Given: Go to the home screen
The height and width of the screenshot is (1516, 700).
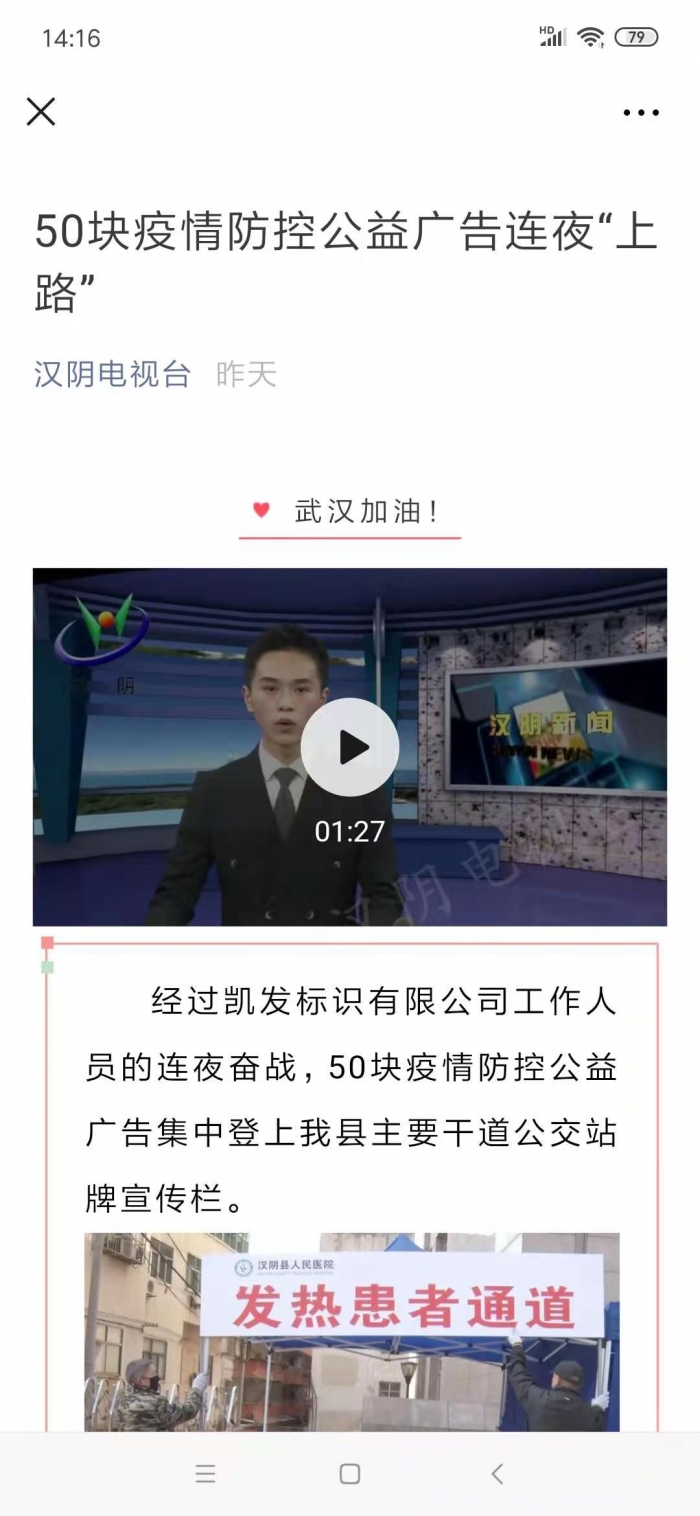Looking at the screenshot, I should point(350,1473).
